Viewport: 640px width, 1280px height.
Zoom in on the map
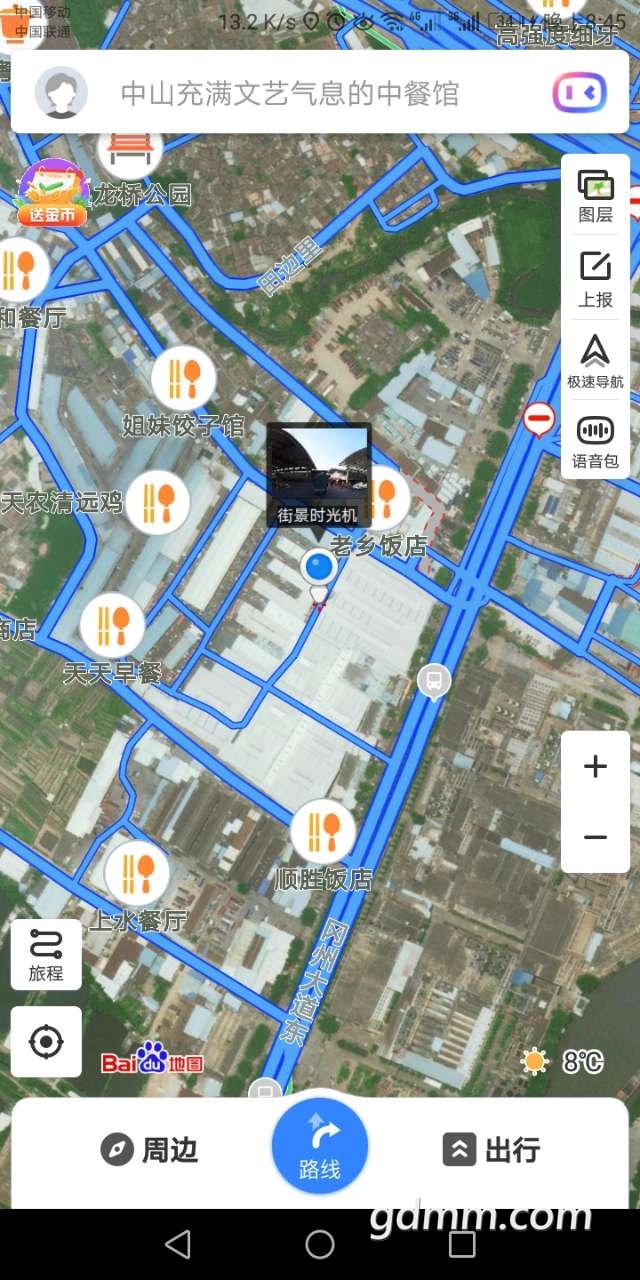pyautogui.click(x=595, y=767)
